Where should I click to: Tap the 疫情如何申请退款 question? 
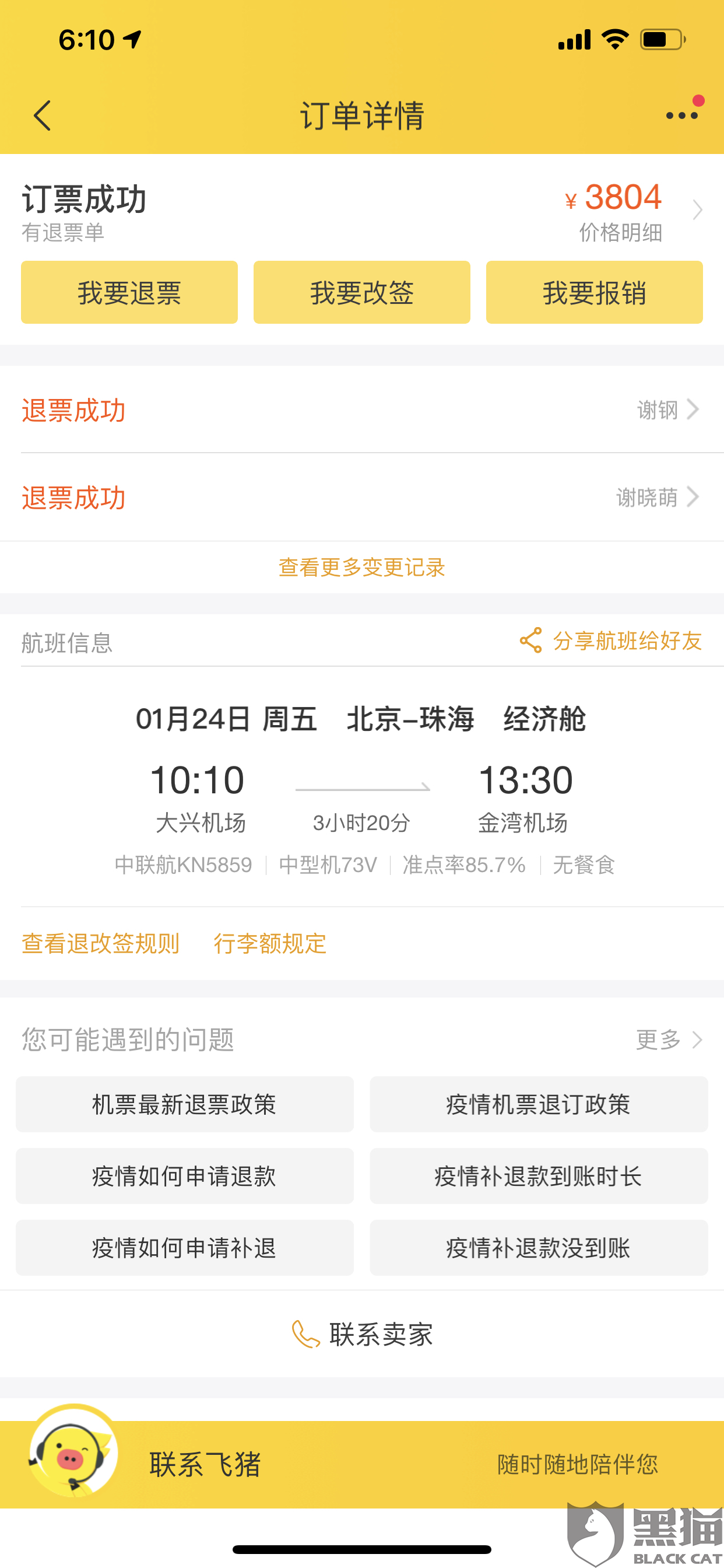point(184,1176)
